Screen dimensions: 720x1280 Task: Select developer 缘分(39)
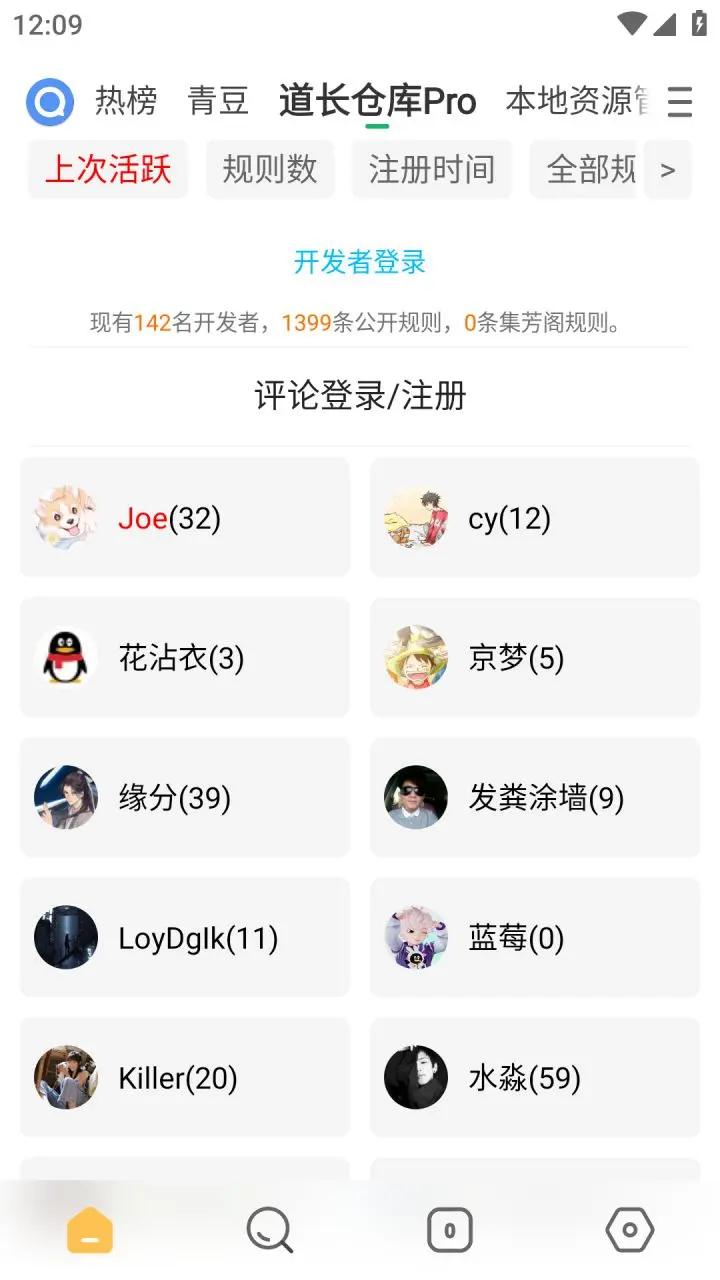point(185,798)
